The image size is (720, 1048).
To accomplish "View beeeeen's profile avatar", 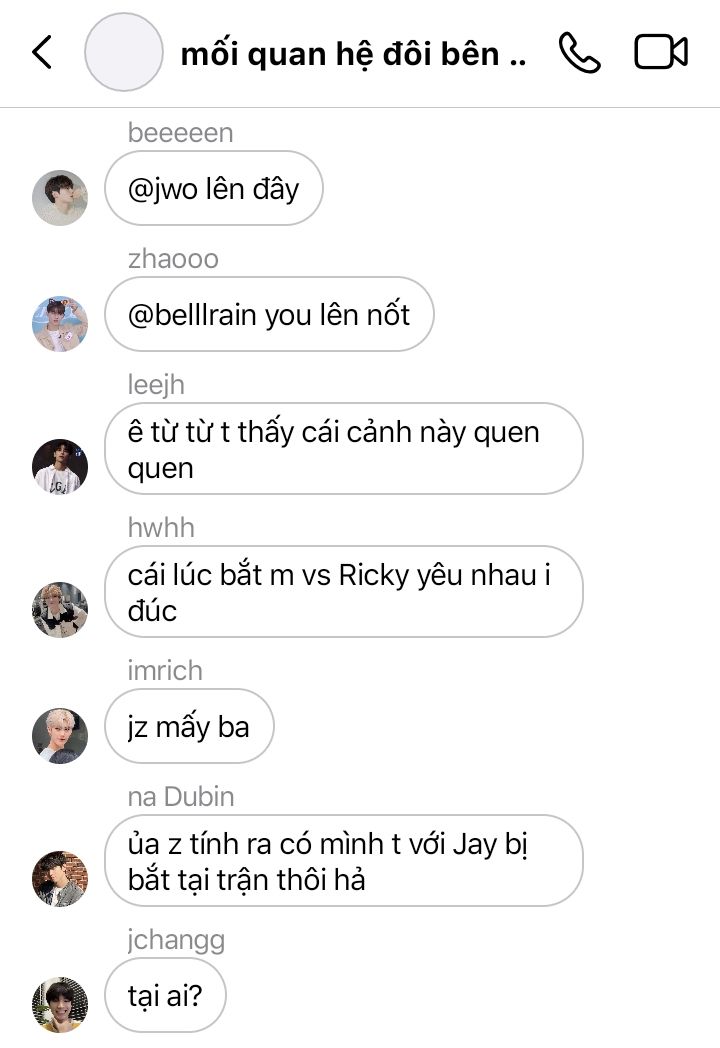I will click(60, 198).
